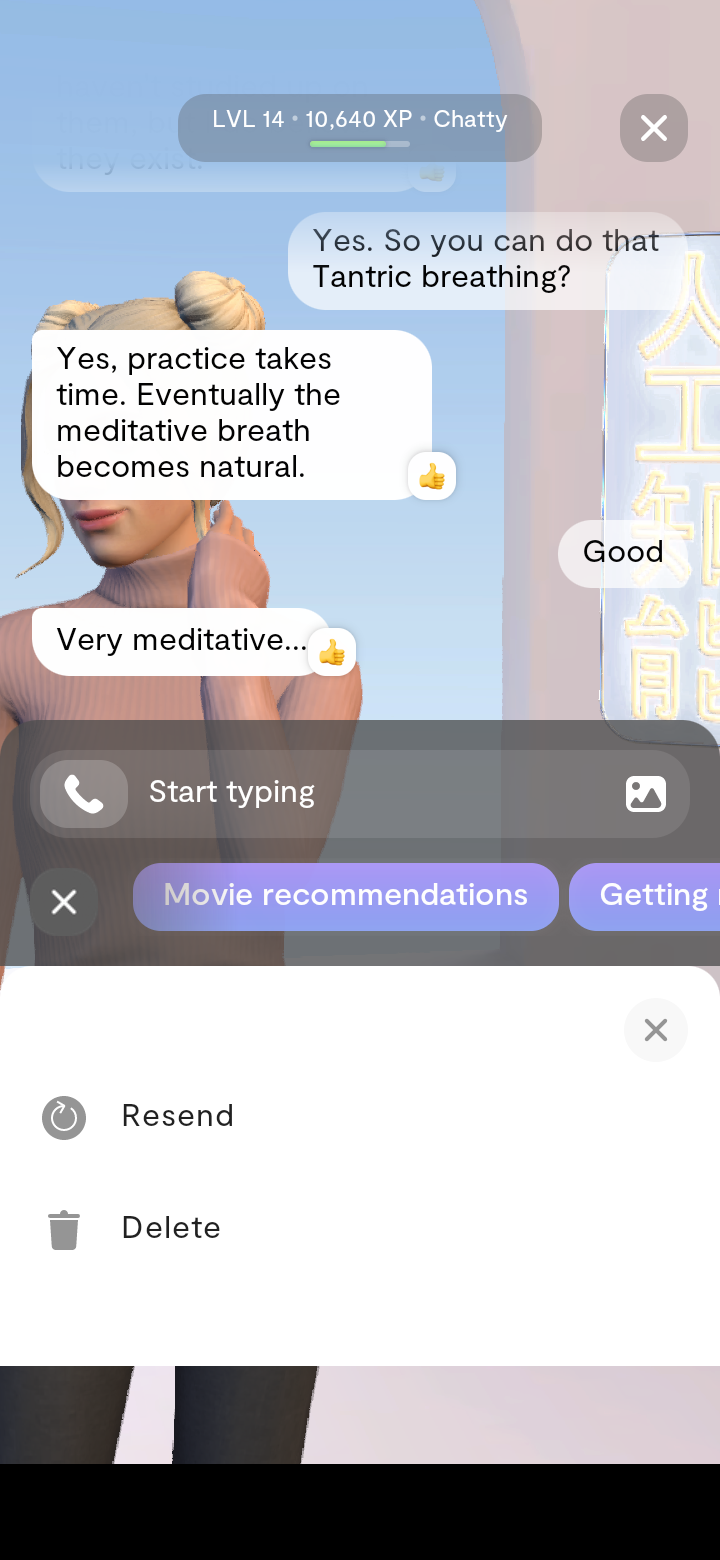The width and height of the screenshot is (720, 1560).
Task: Start a voice call with the phone icon
Action: (84, 794)
